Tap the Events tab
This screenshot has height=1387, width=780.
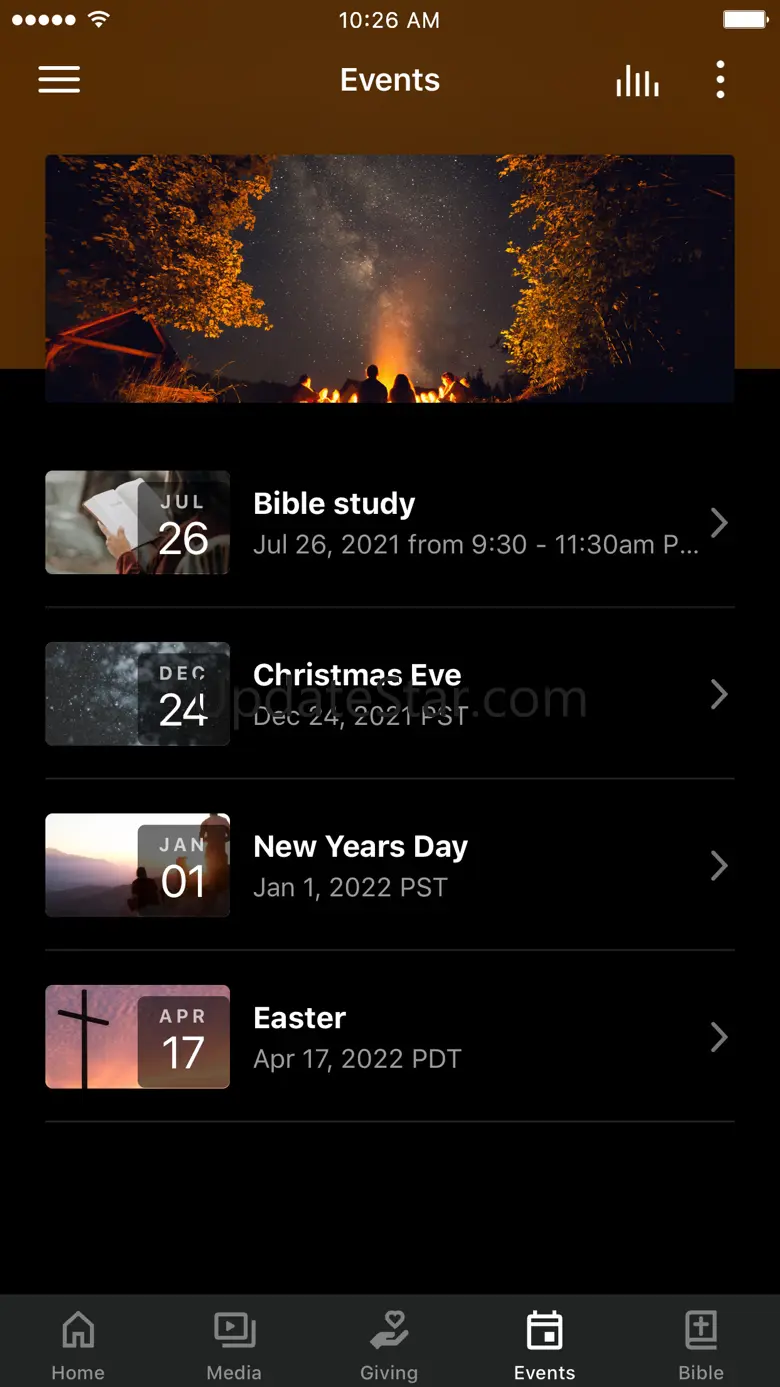tap(545, 1343)
